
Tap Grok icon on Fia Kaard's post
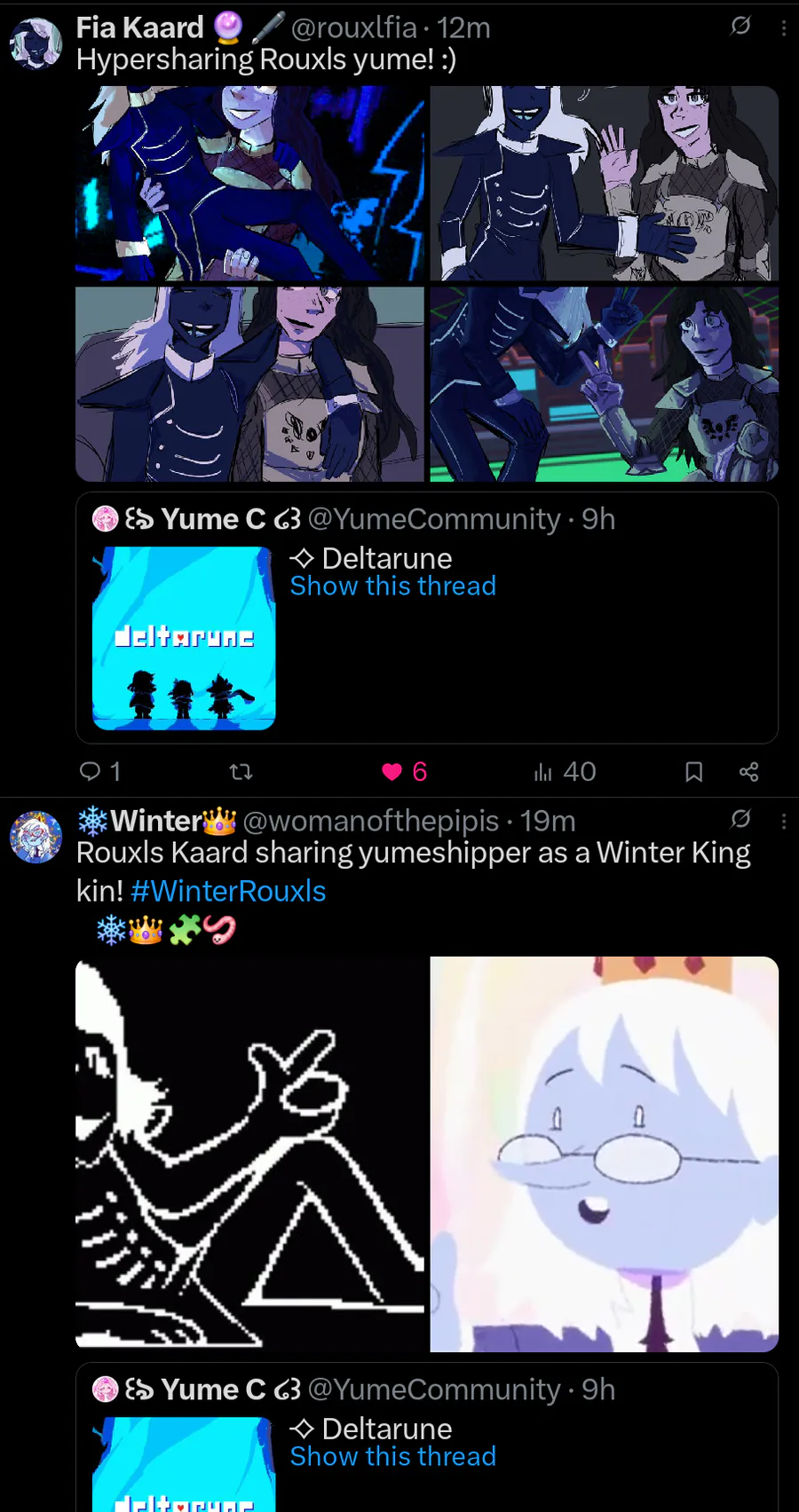coord(740,27)
